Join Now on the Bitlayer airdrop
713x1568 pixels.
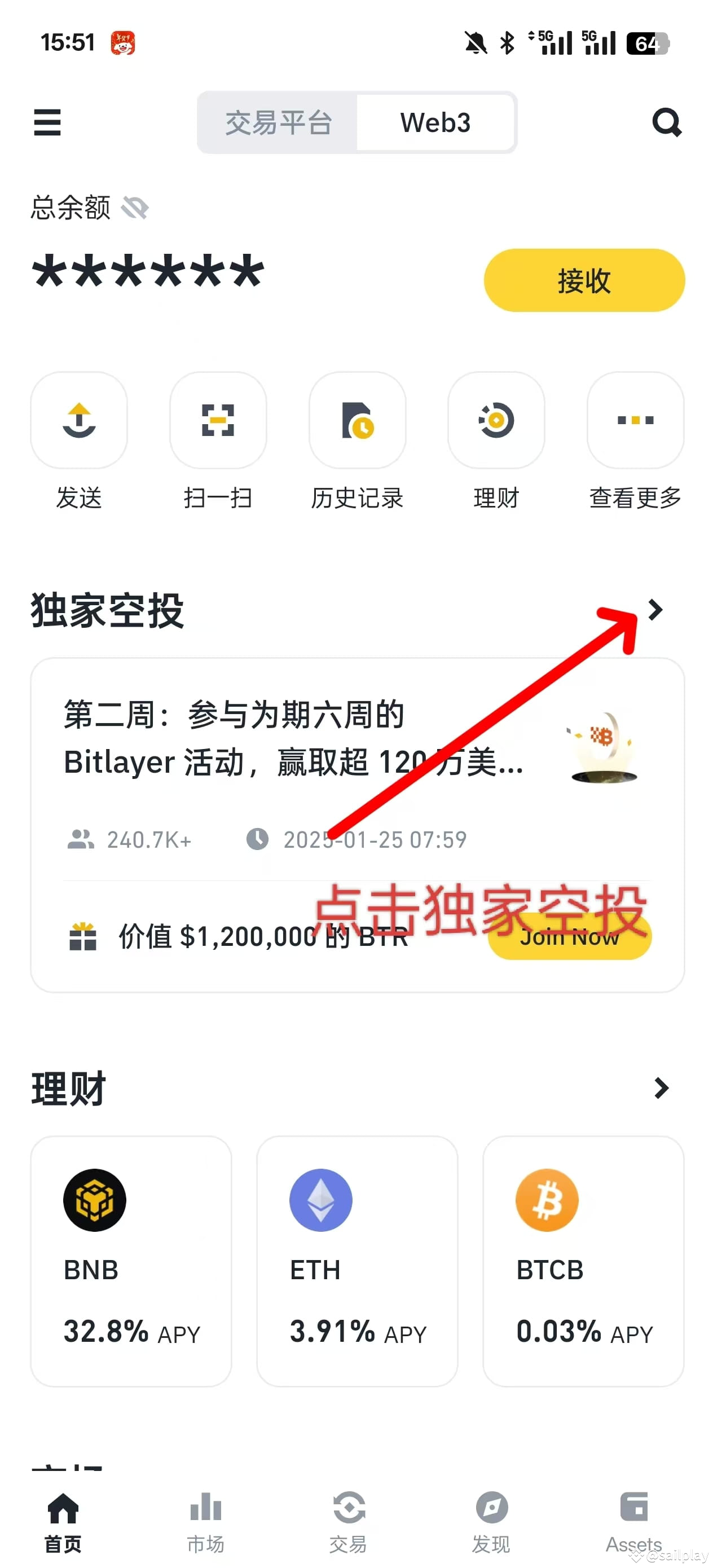click(569, 937)
